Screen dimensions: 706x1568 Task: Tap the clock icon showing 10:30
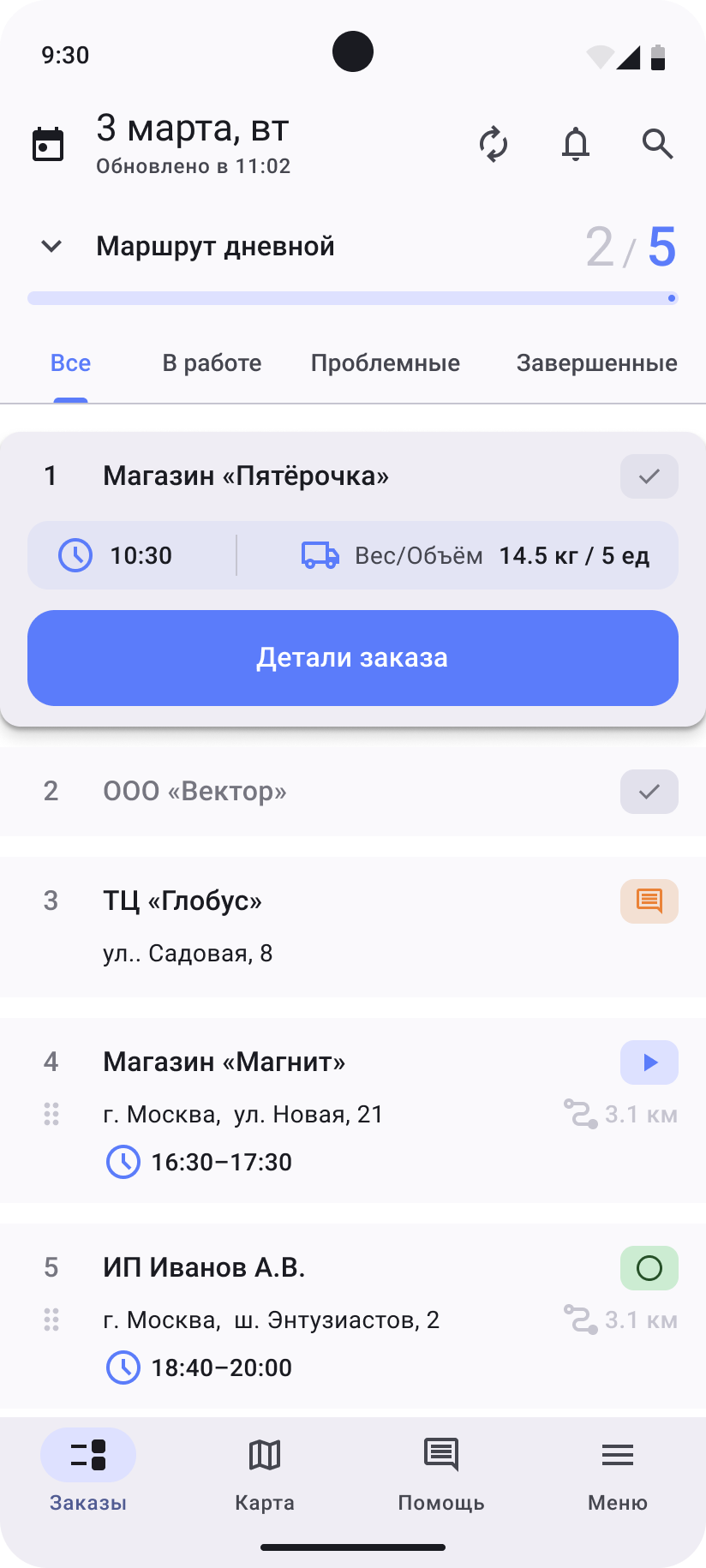75,555
